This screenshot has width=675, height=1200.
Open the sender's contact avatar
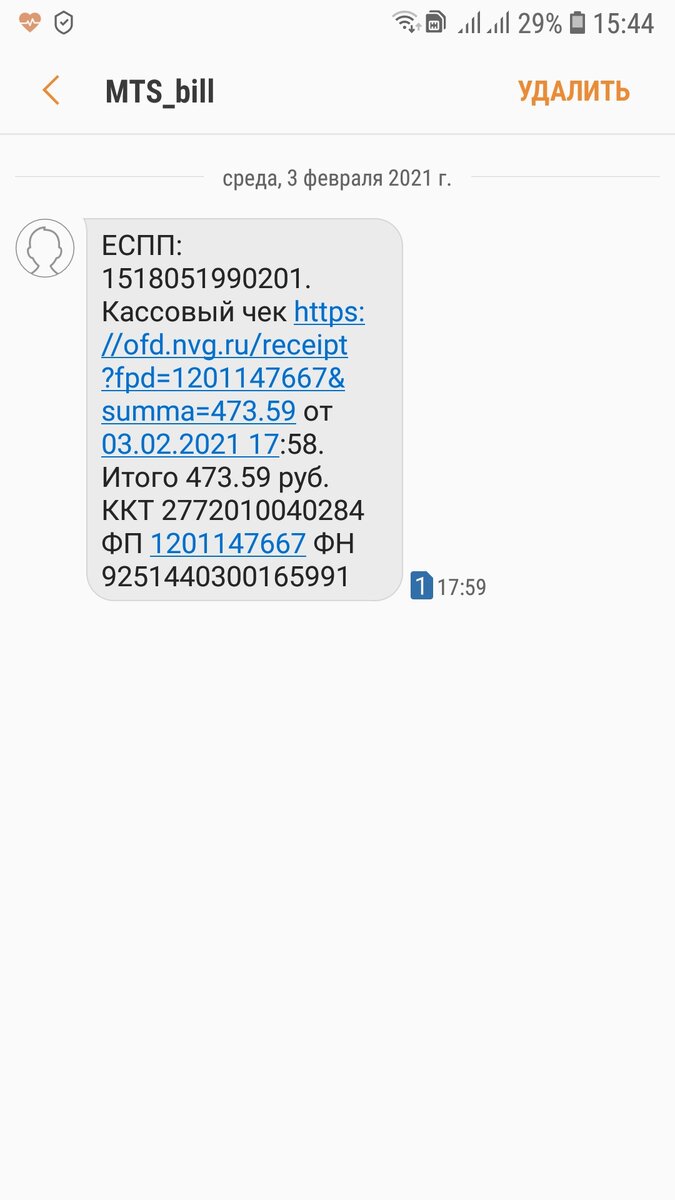point(45,248)
